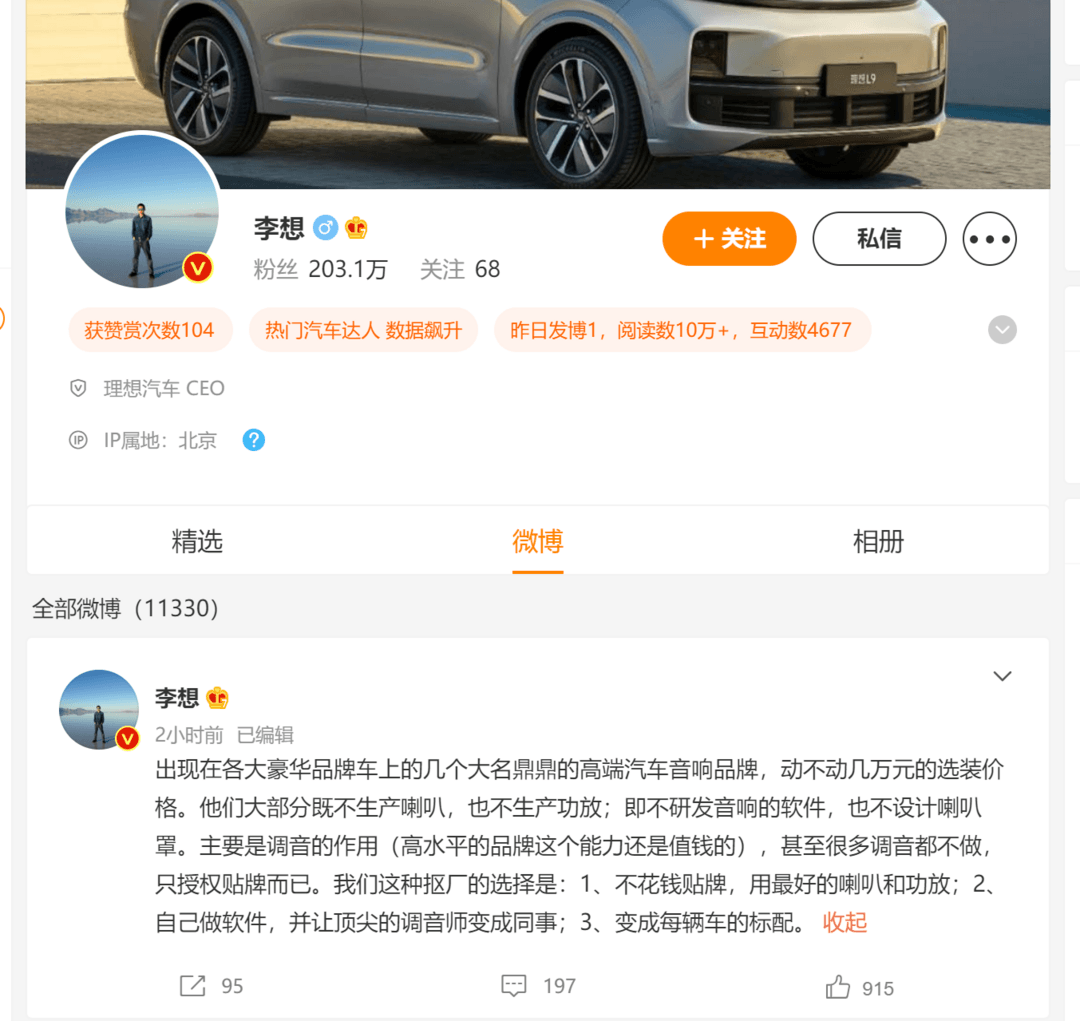The width and height of the screenshot is (1080, 1021).
Task: Open the IP属地 help question mark
Action: click(254, 440)
